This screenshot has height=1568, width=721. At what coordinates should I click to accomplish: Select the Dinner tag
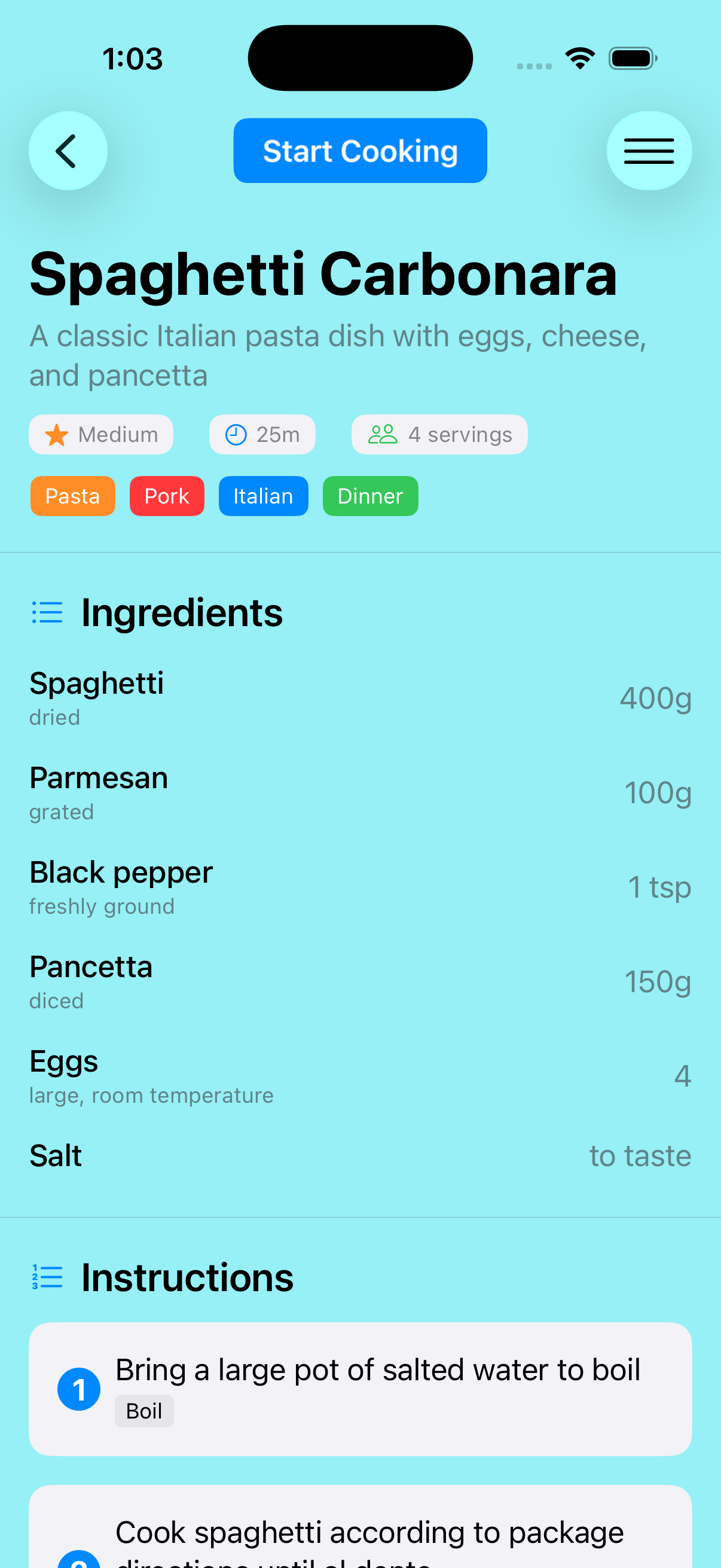(x=370, y=496)
